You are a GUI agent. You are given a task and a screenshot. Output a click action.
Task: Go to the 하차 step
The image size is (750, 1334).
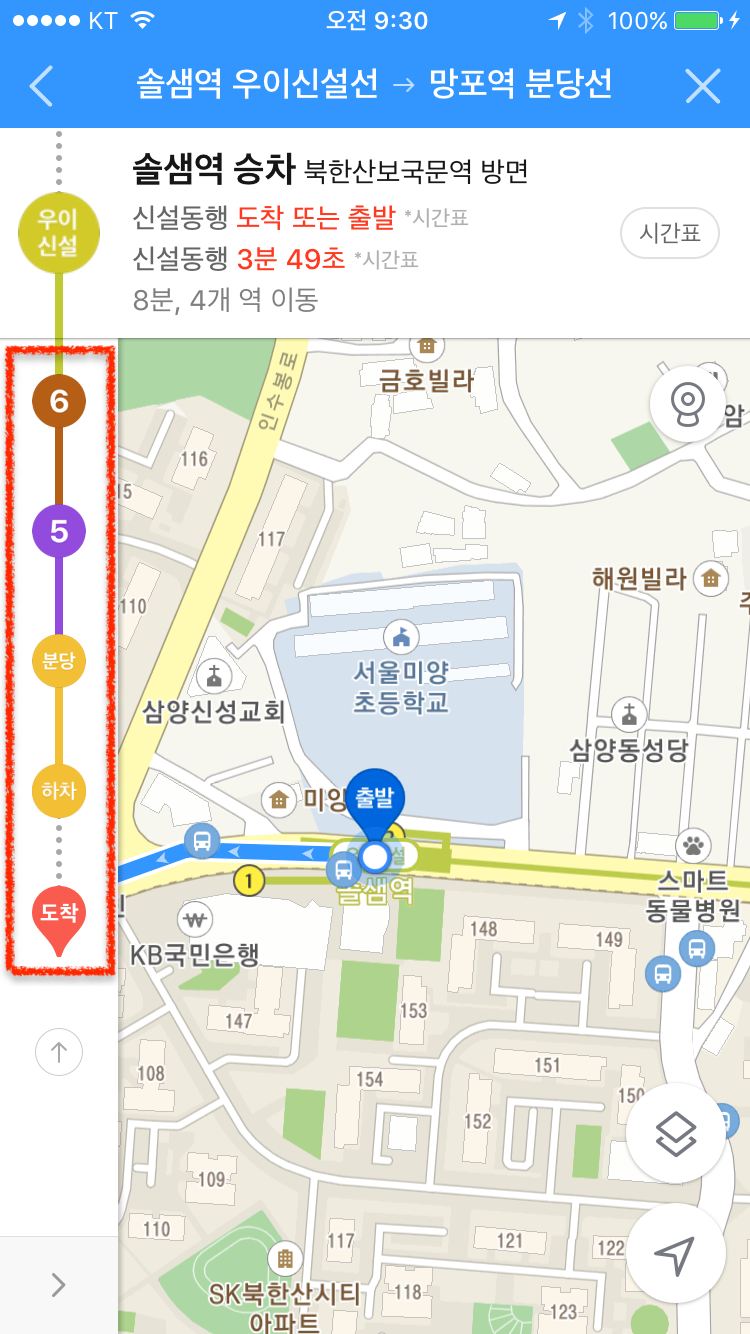pos(59,790)
